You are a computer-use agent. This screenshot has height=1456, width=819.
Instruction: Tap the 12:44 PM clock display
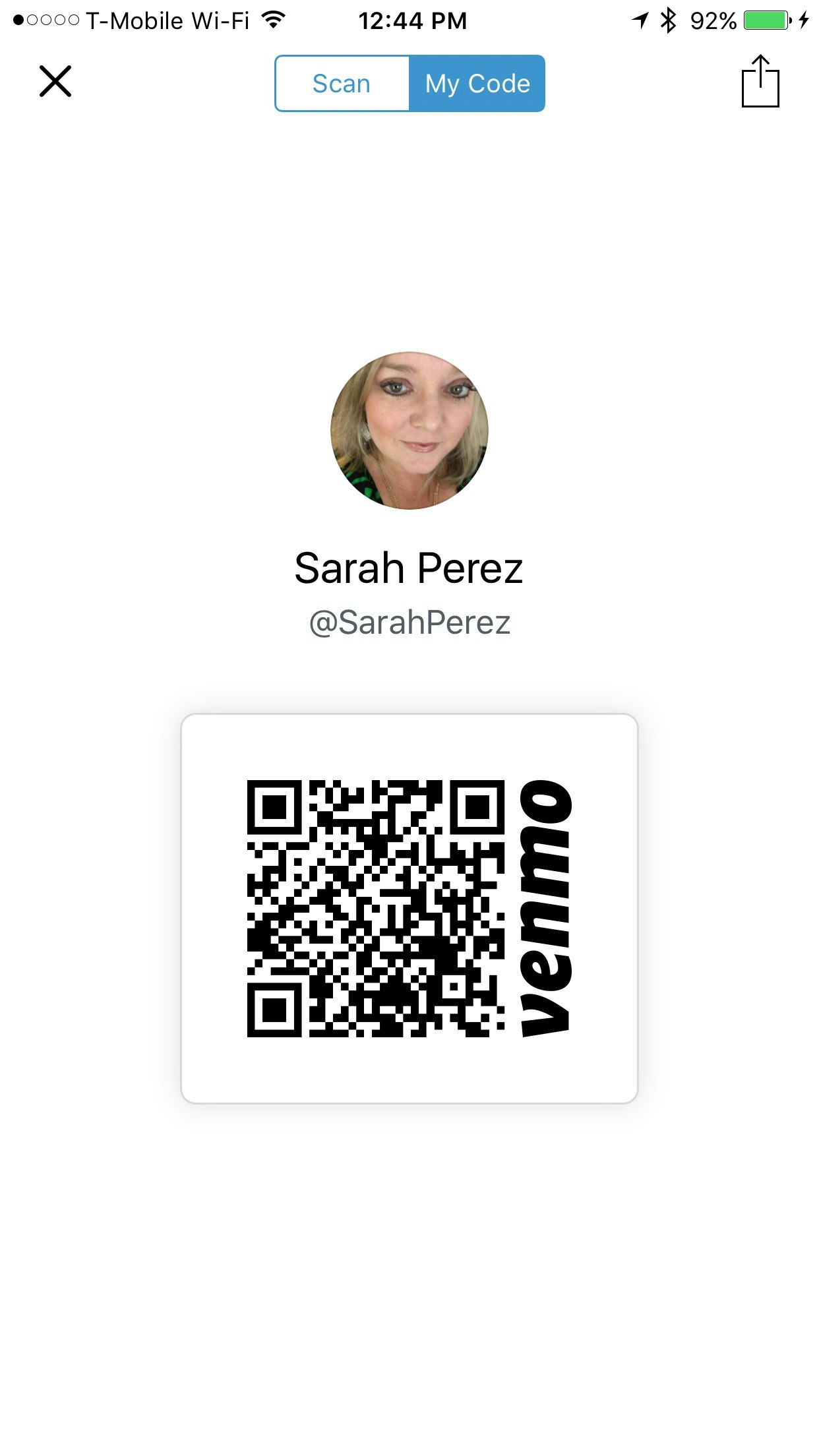414,20
